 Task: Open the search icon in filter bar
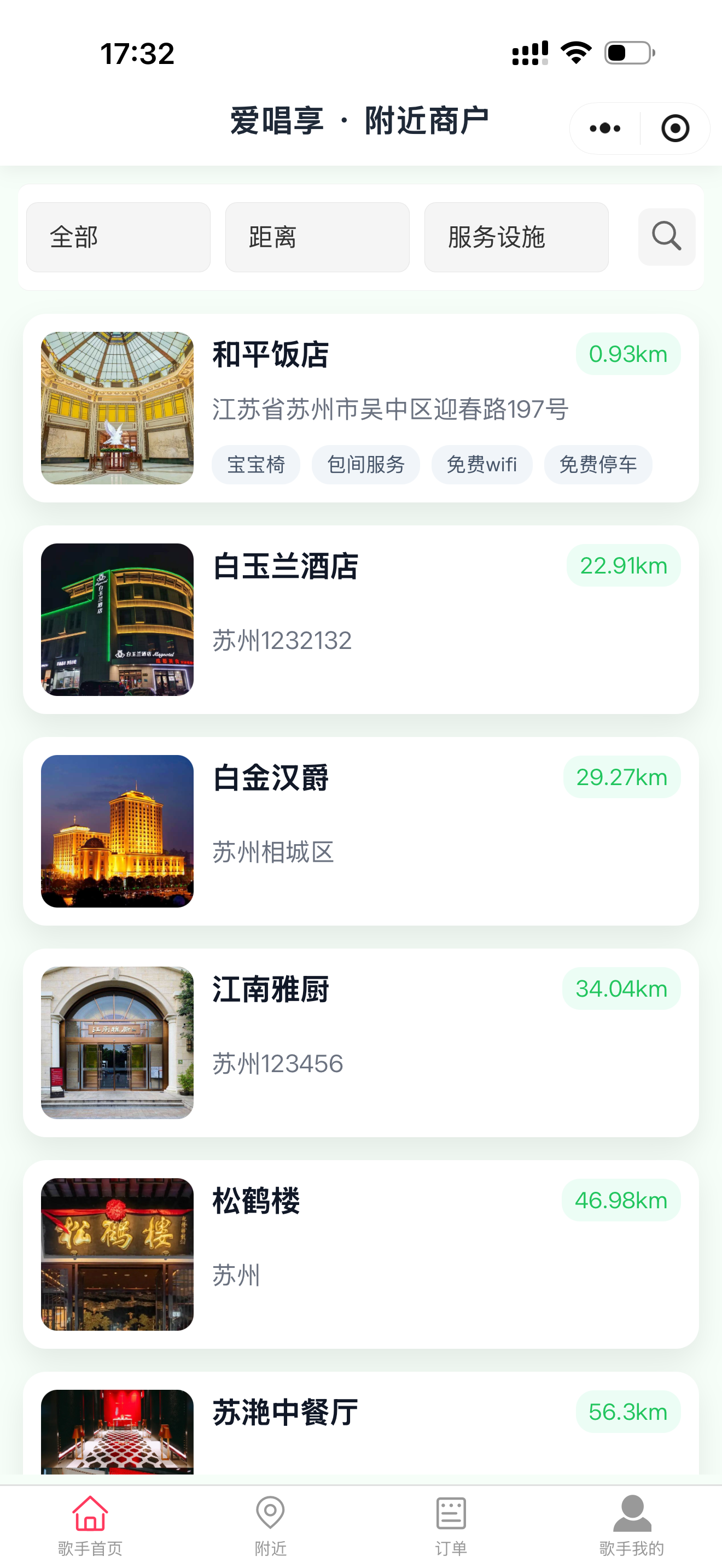[666, 237]
